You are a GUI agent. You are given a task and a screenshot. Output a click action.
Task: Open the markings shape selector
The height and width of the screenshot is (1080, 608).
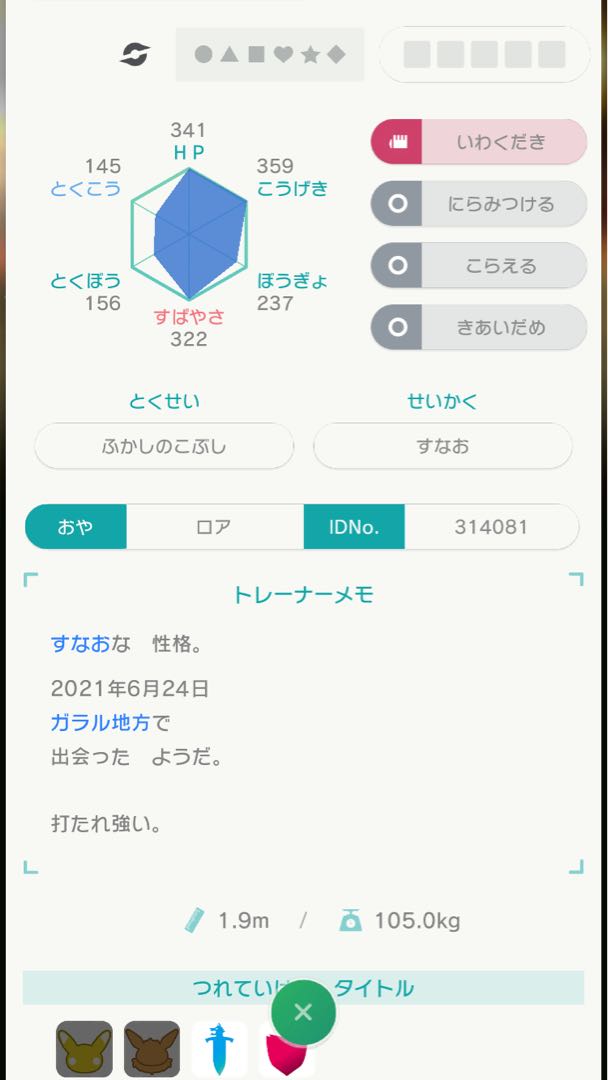(270, 54)
